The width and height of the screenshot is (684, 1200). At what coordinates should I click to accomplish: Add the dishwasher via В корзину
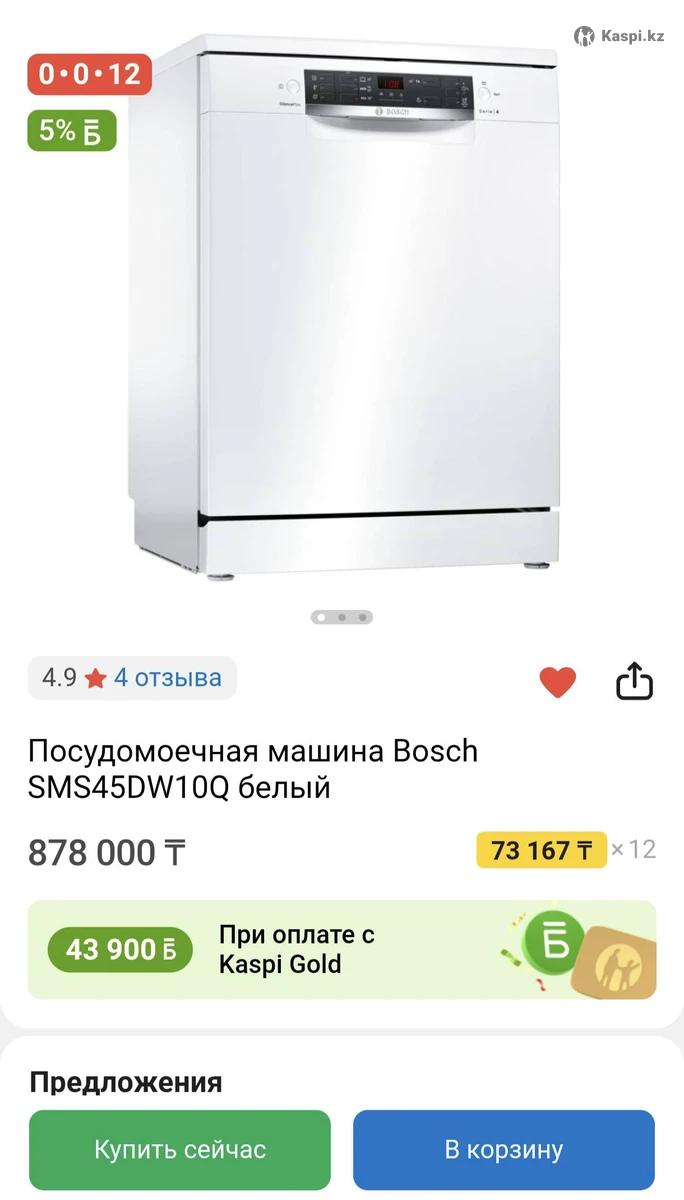(503, 1149)
